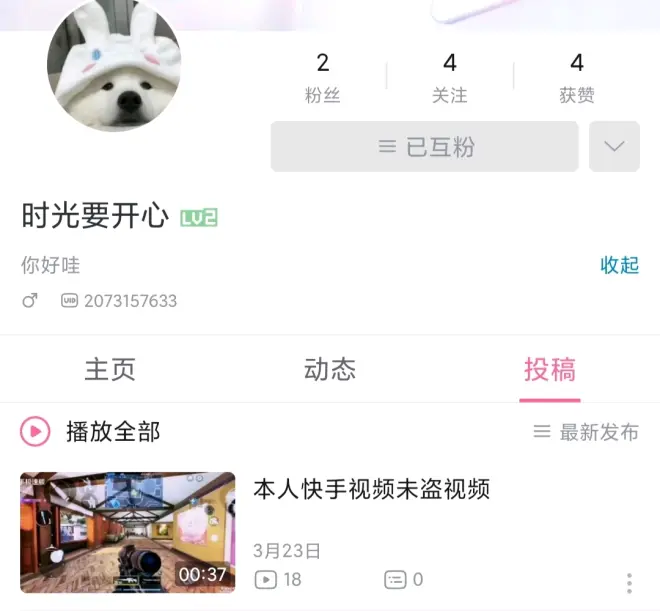The image size is (660, 611).
Task: Open overflow menu for 本人快手视频未盗视频
Action: tap(629, 582)
